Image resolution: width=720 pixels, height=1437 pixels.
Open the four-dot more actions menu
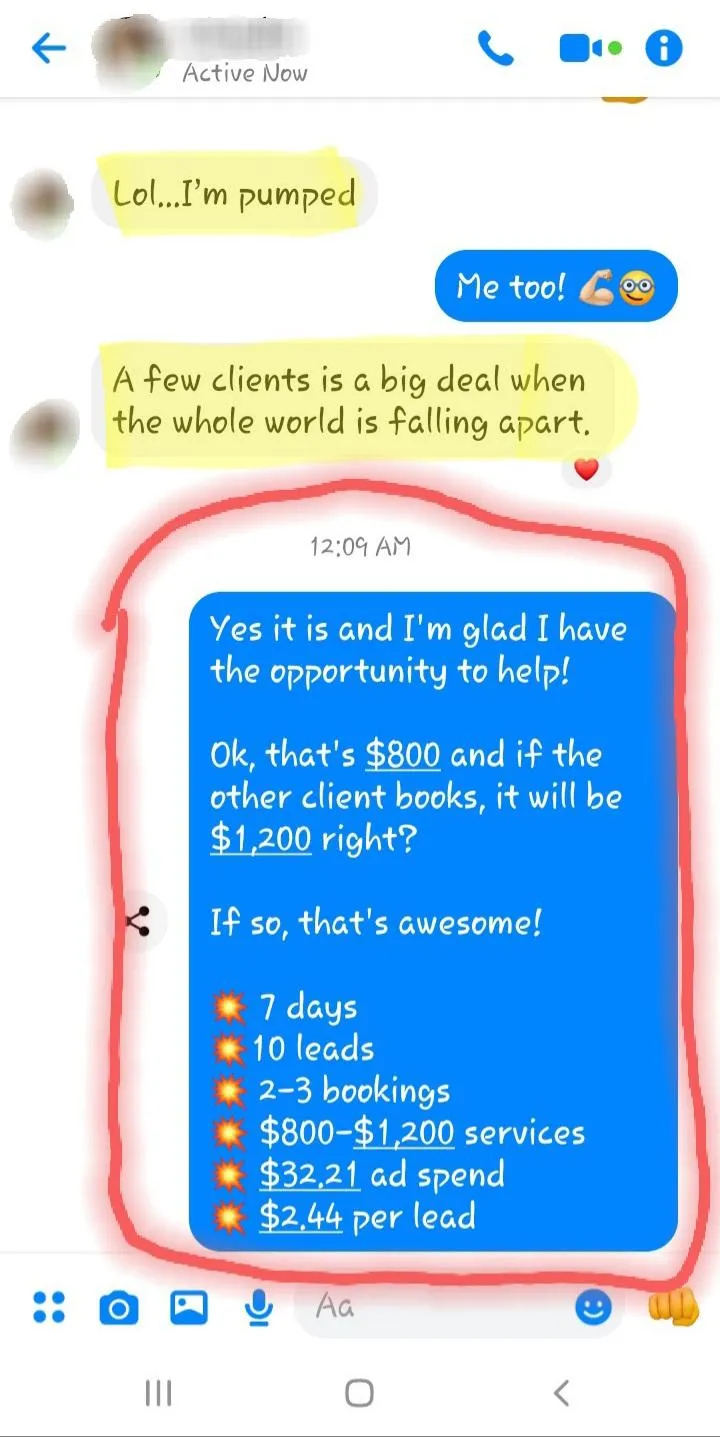[49, 1307]
